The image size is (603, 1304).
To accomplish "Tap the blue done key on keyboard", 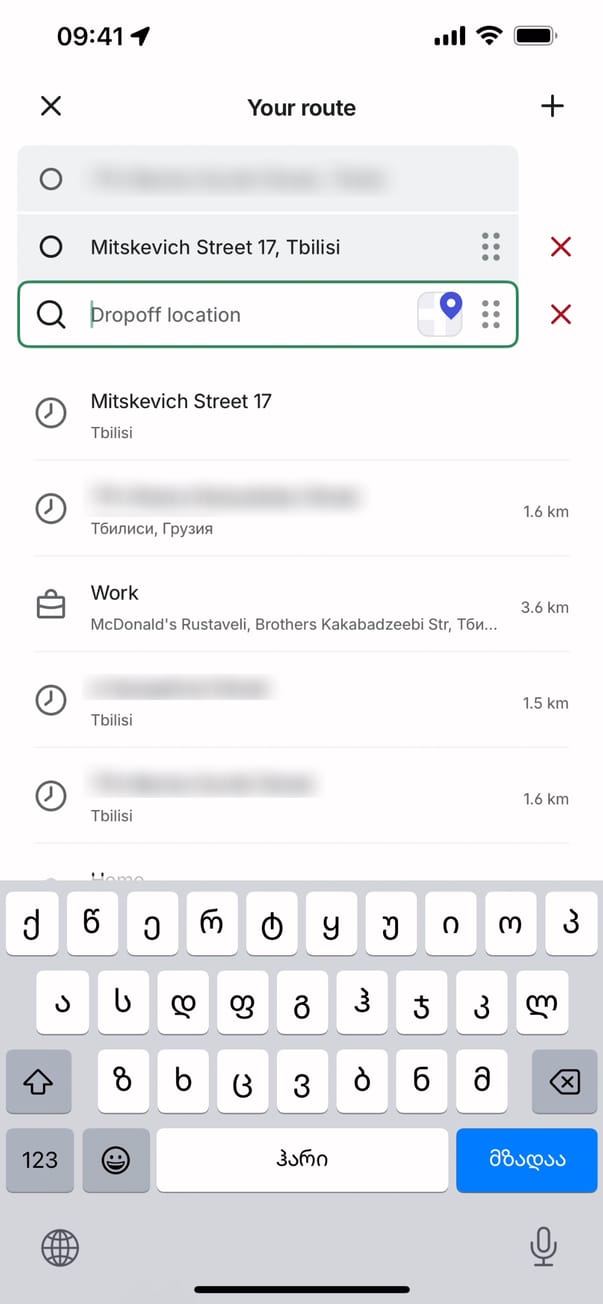I will pyautogui.click(x=527, y=1160).
